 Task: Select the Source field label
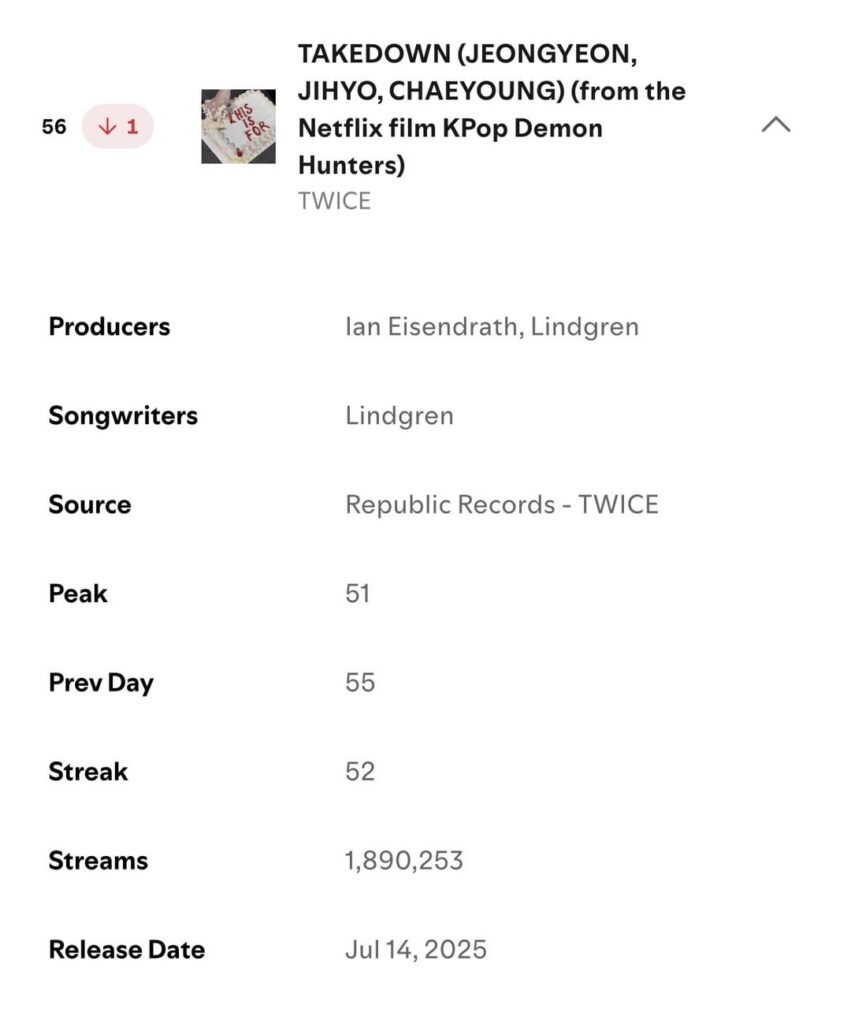90,504
